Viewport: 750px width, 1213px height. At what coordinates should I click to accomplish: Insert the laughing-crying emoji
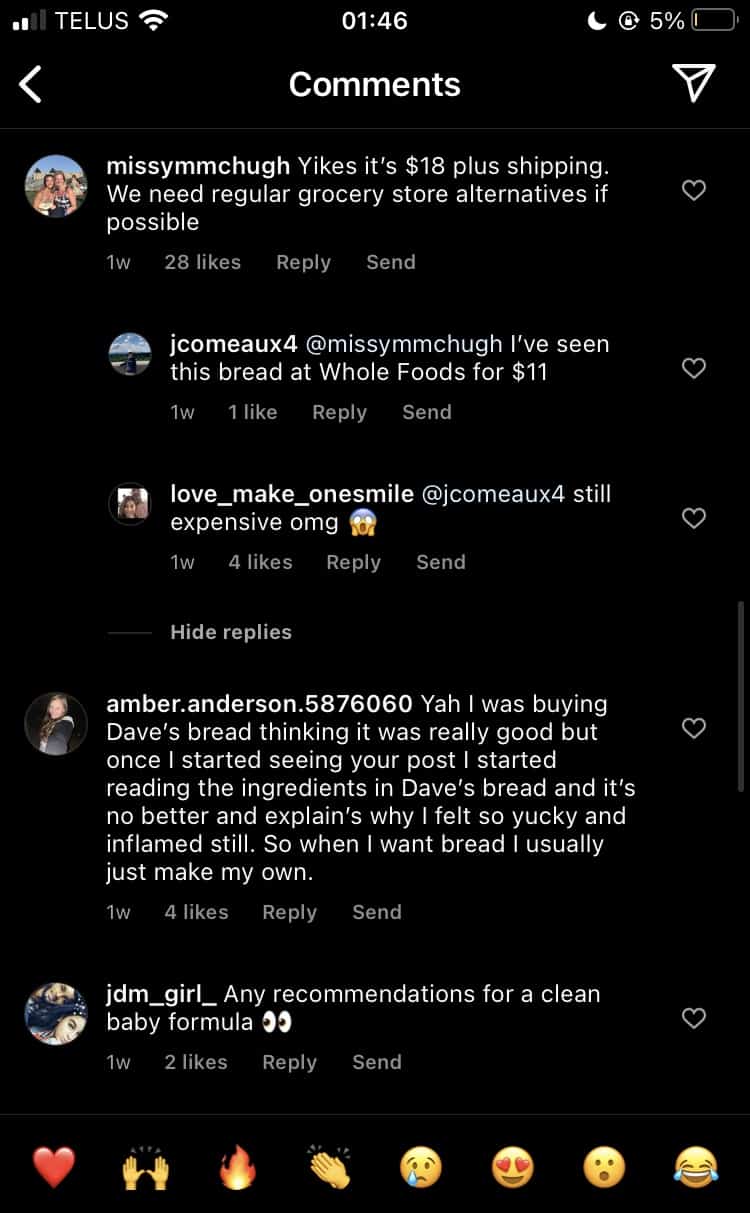pyautogui.click(x=696, y=1168)
